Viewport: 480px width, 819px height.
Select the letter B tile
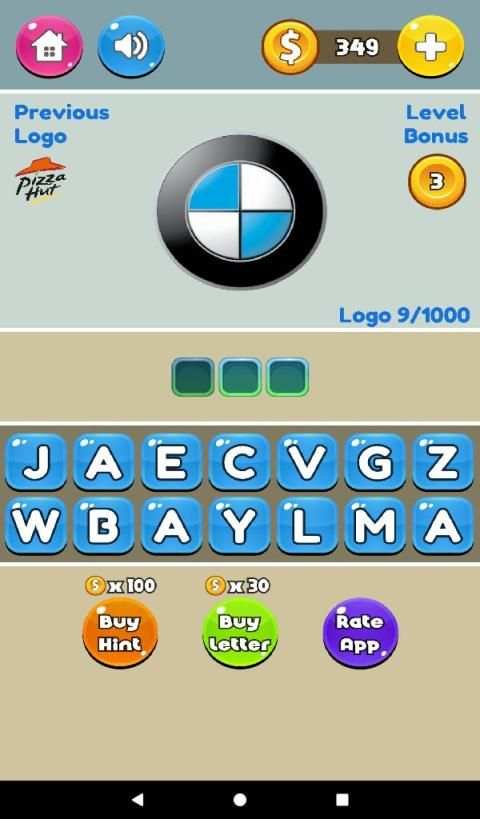pyautogui.click(x=103, y=525)
